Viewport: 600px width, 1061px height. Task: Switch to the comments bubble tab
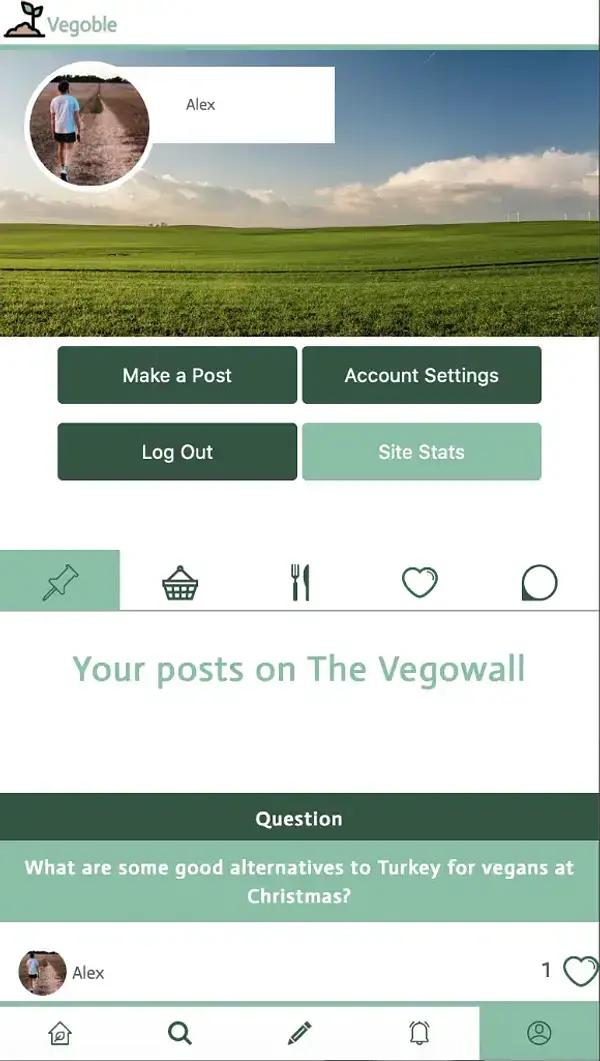tap(539, 582)
